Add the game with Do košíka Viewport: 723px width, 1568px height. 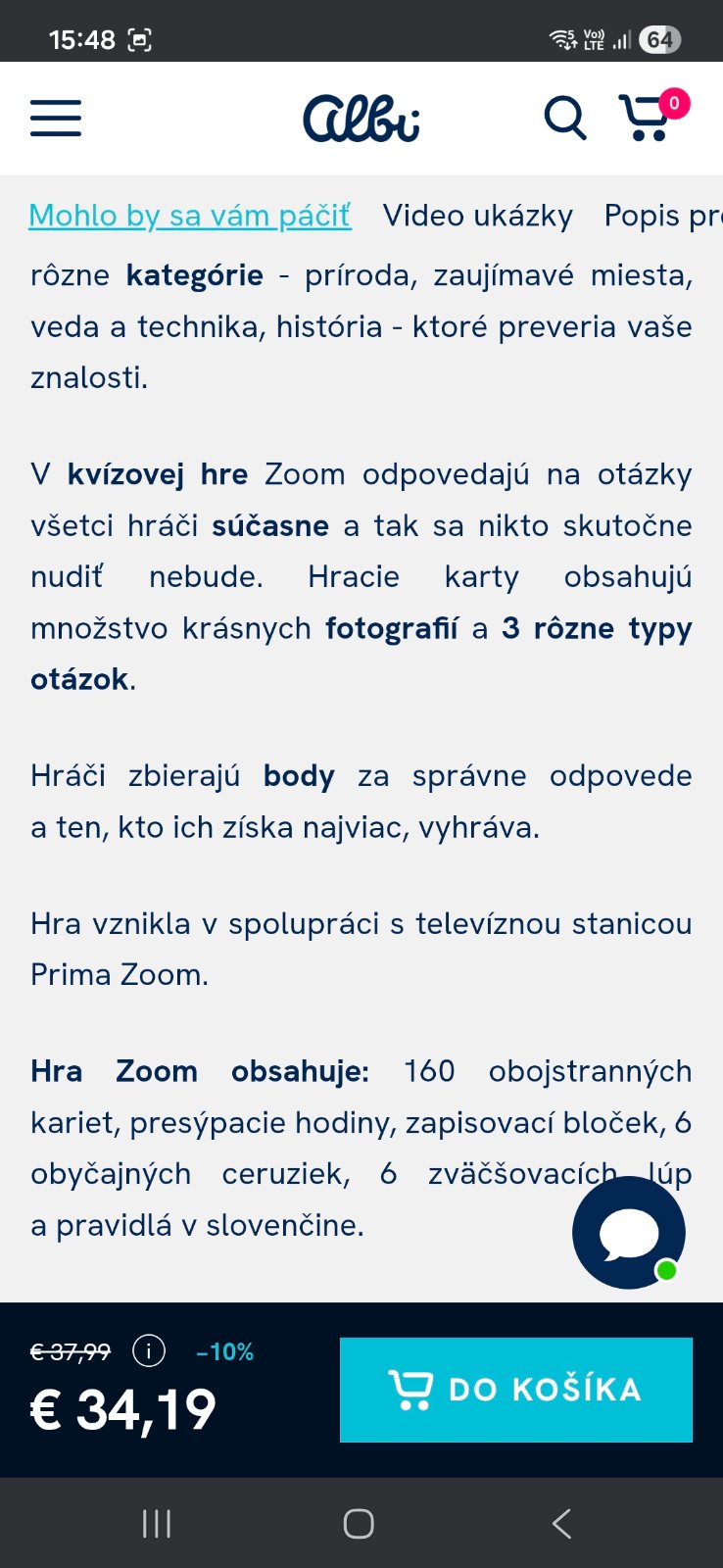pyautogui.click(x=515, y=1390)
